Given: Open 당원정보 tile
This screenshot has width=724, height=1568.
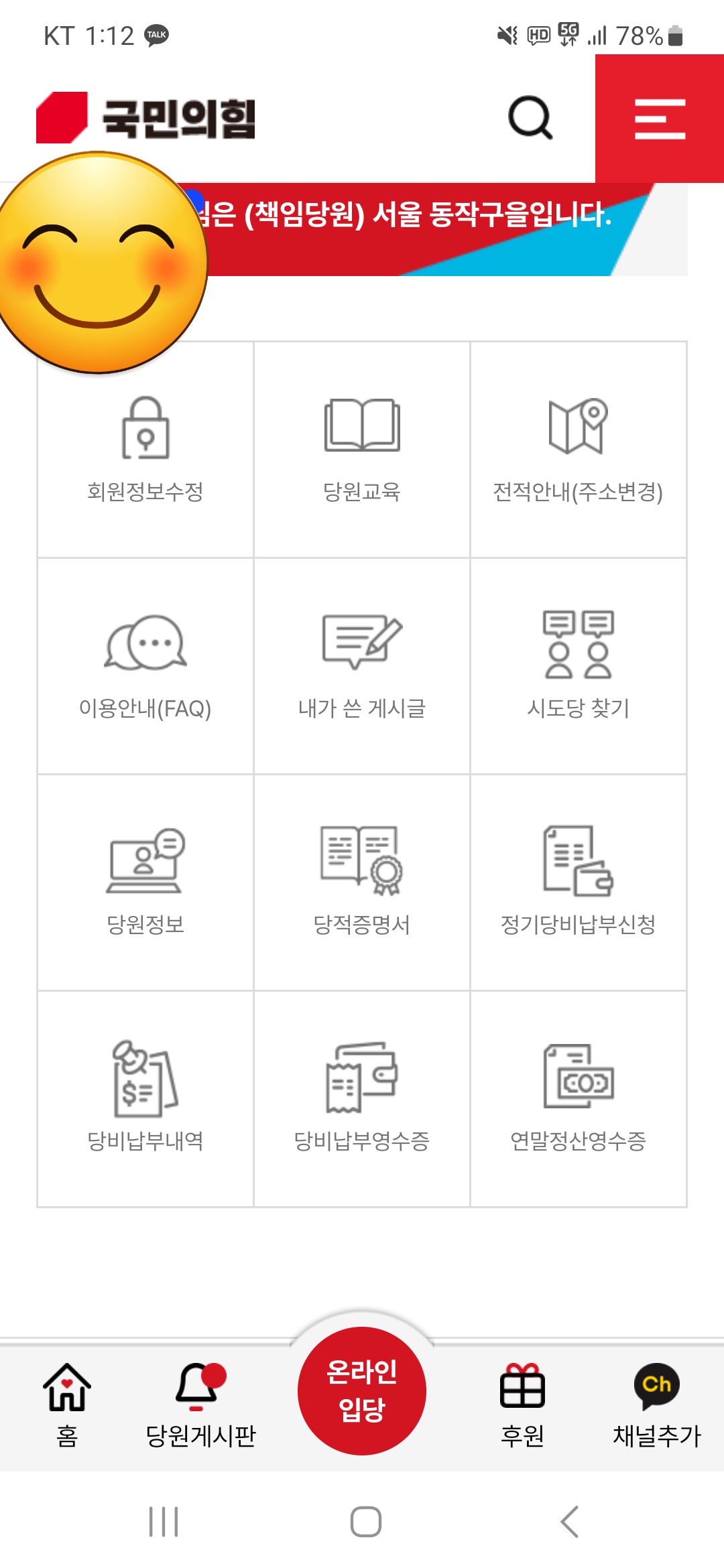Looking at the screenshot, I should click(x=145, y=883).
